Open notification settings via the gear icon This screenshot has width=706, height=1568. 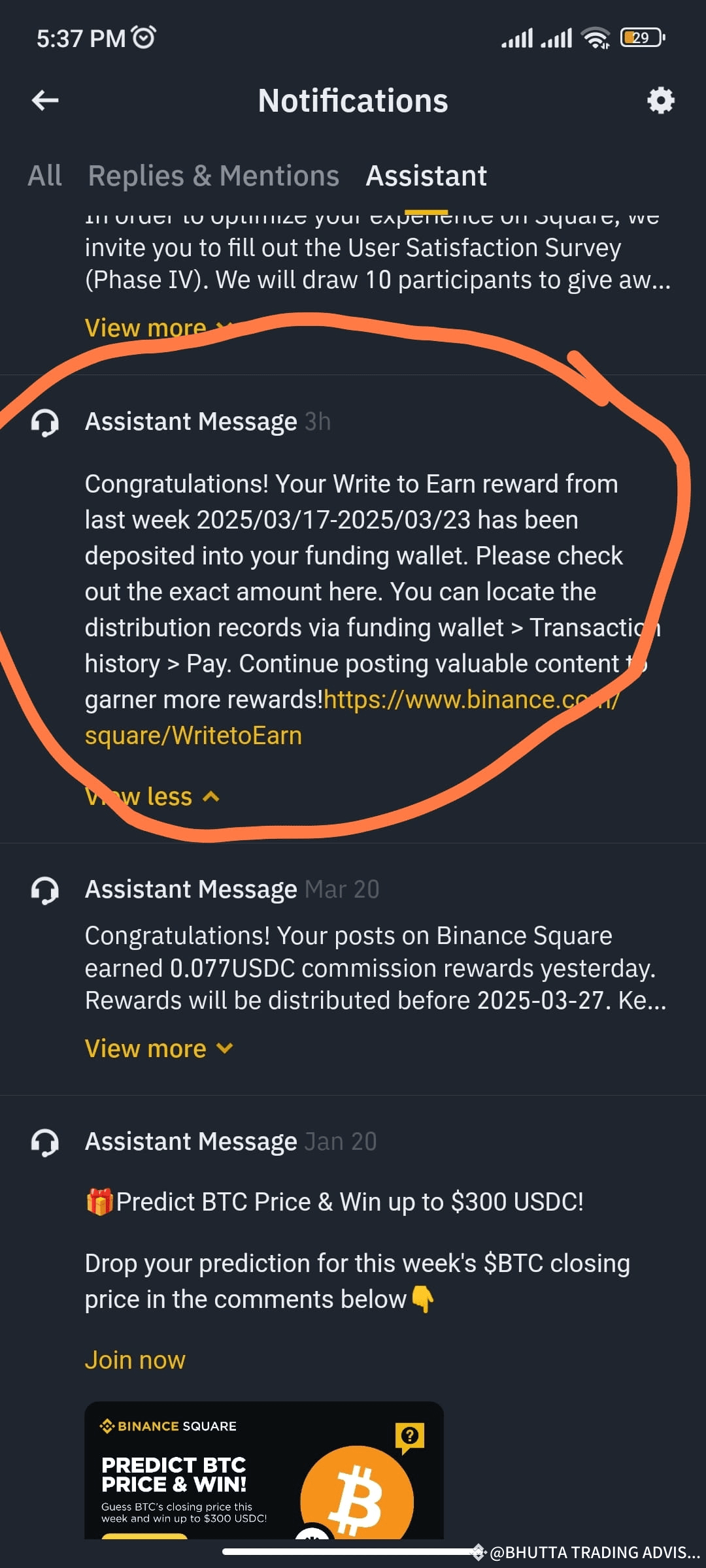point(662,100)
